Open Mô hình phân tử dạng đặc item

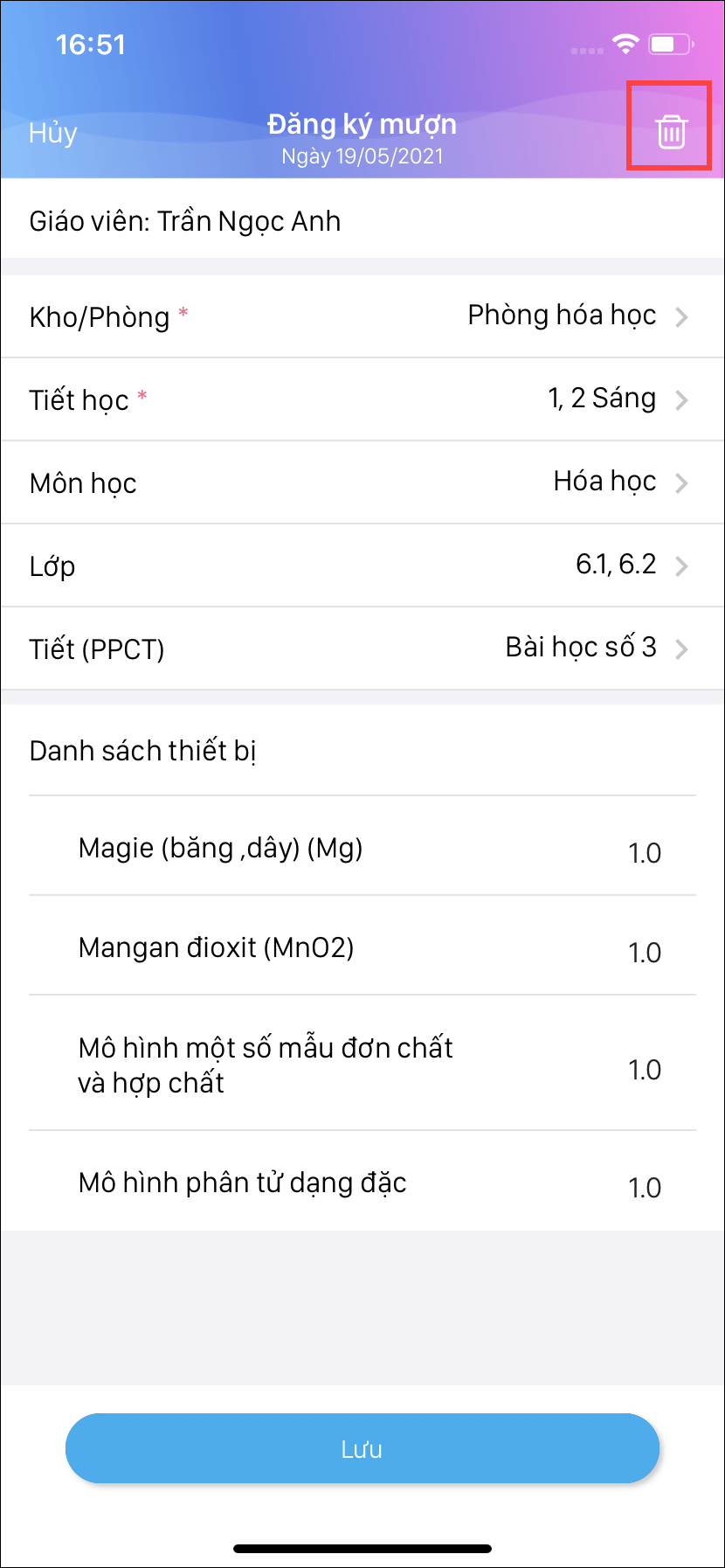(362, 1183)
